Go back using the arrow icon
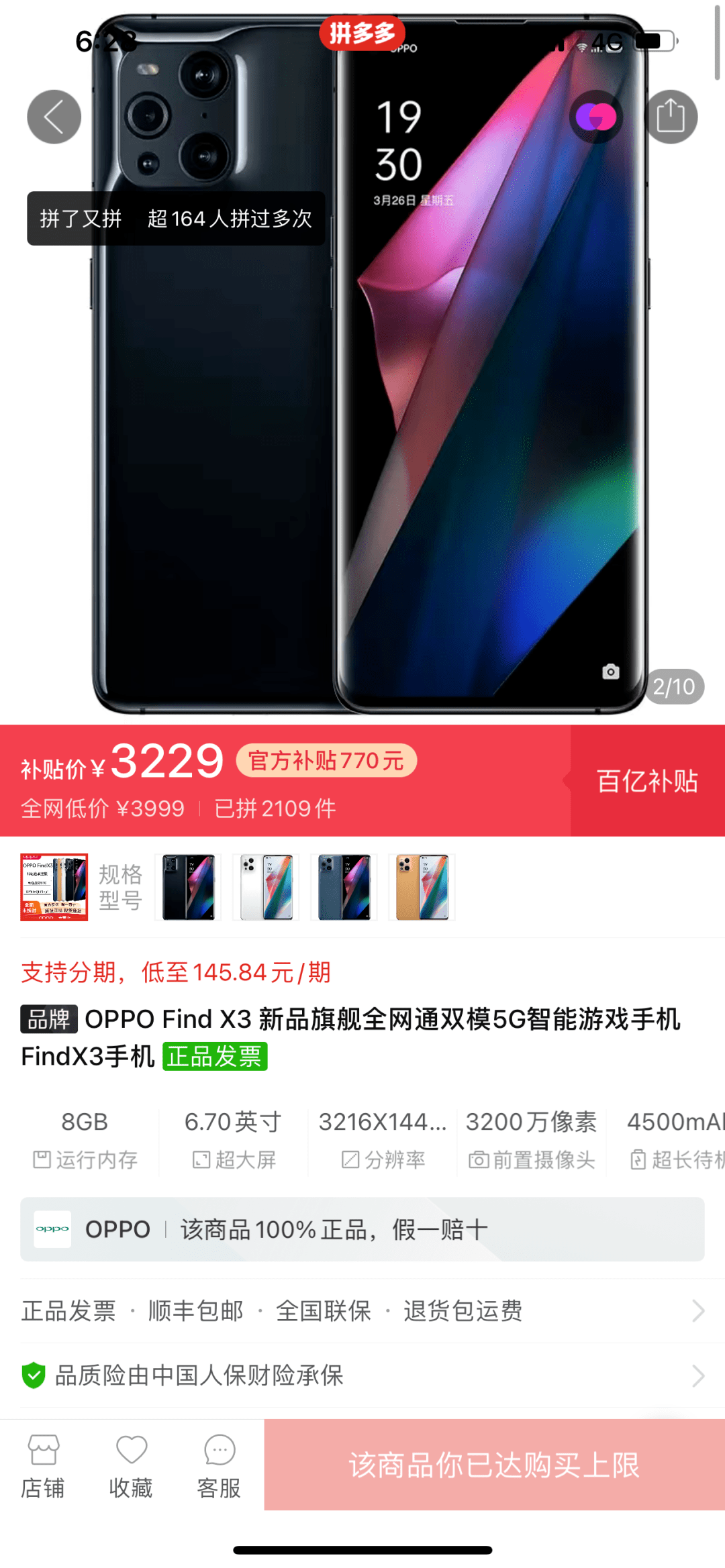The height and width of the screenshot is (1568, 725). pyautogui.click(x=54, y=117)
